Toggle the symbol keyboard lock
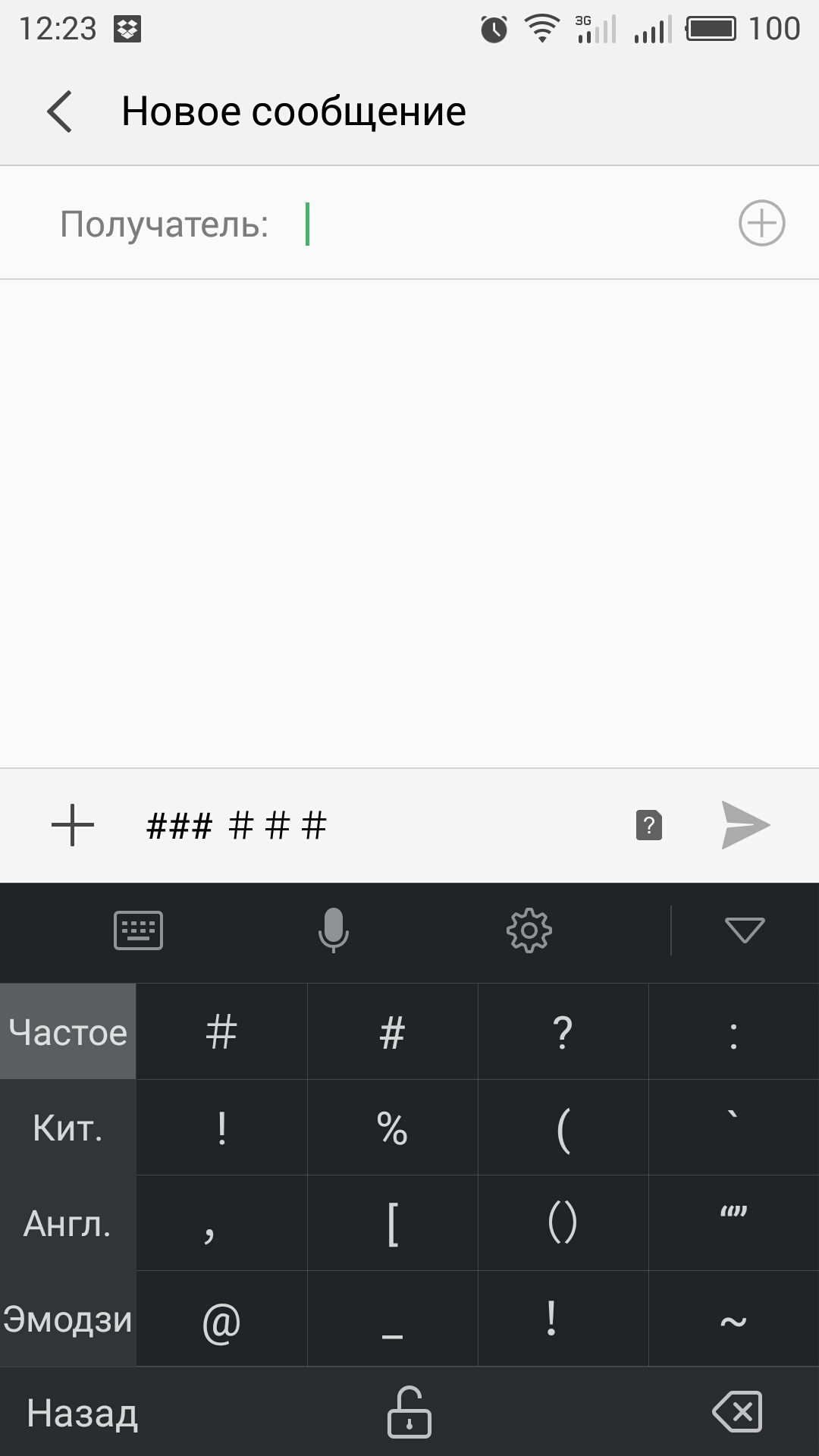Viewport: 819px width, 1456px height. coord(409,1412)
